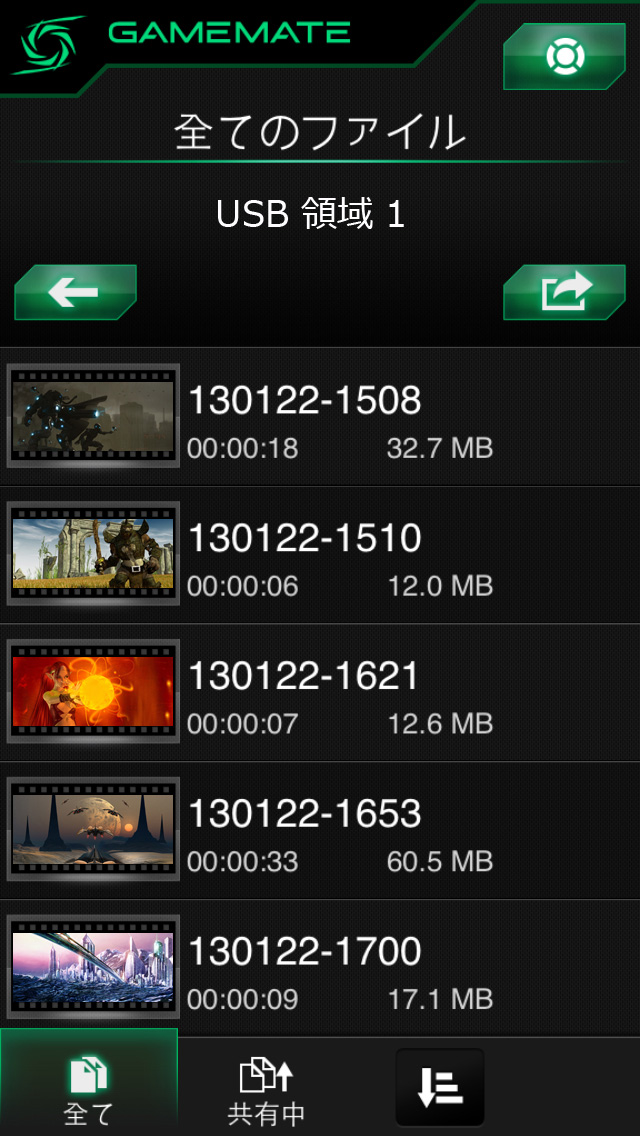The height and width of the screenshot is (1136, 640).
Task: Open video 130122-1510
Action: point(320,555)
